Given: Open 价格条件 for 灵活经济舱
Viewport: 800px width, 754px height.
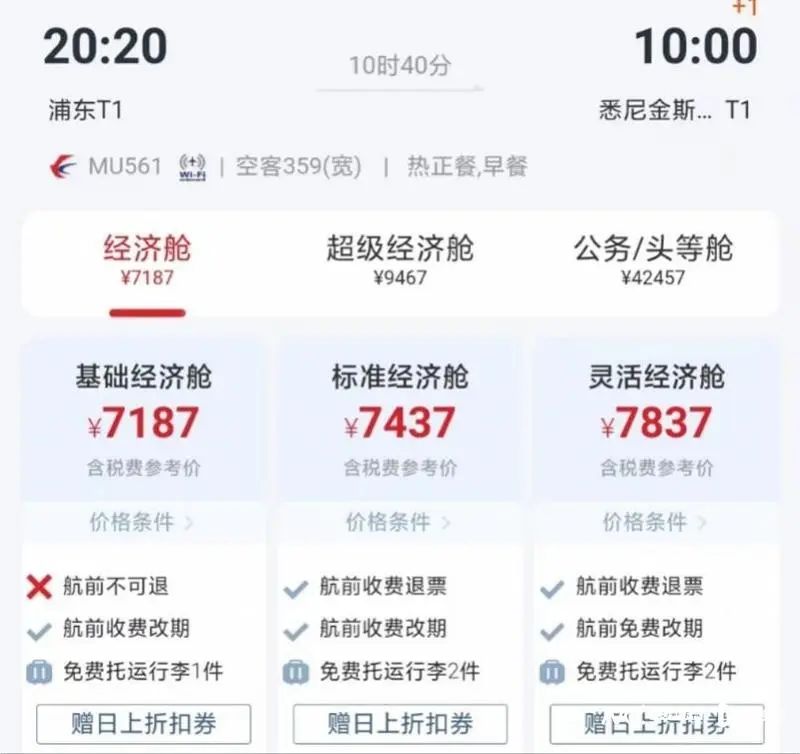Looking at the screenshot, I should point(655,522).
